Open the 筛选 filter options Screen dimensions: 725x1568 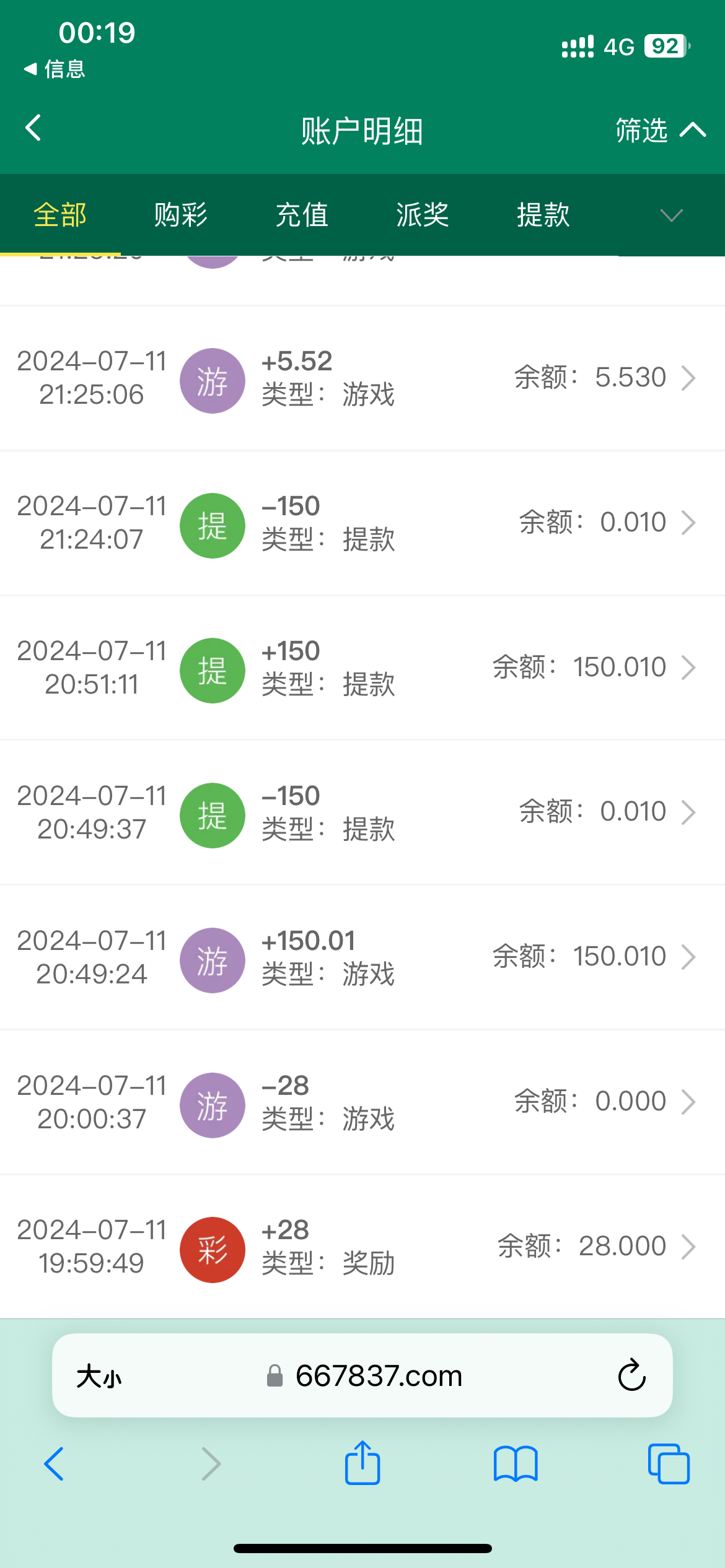click(659, 130)
